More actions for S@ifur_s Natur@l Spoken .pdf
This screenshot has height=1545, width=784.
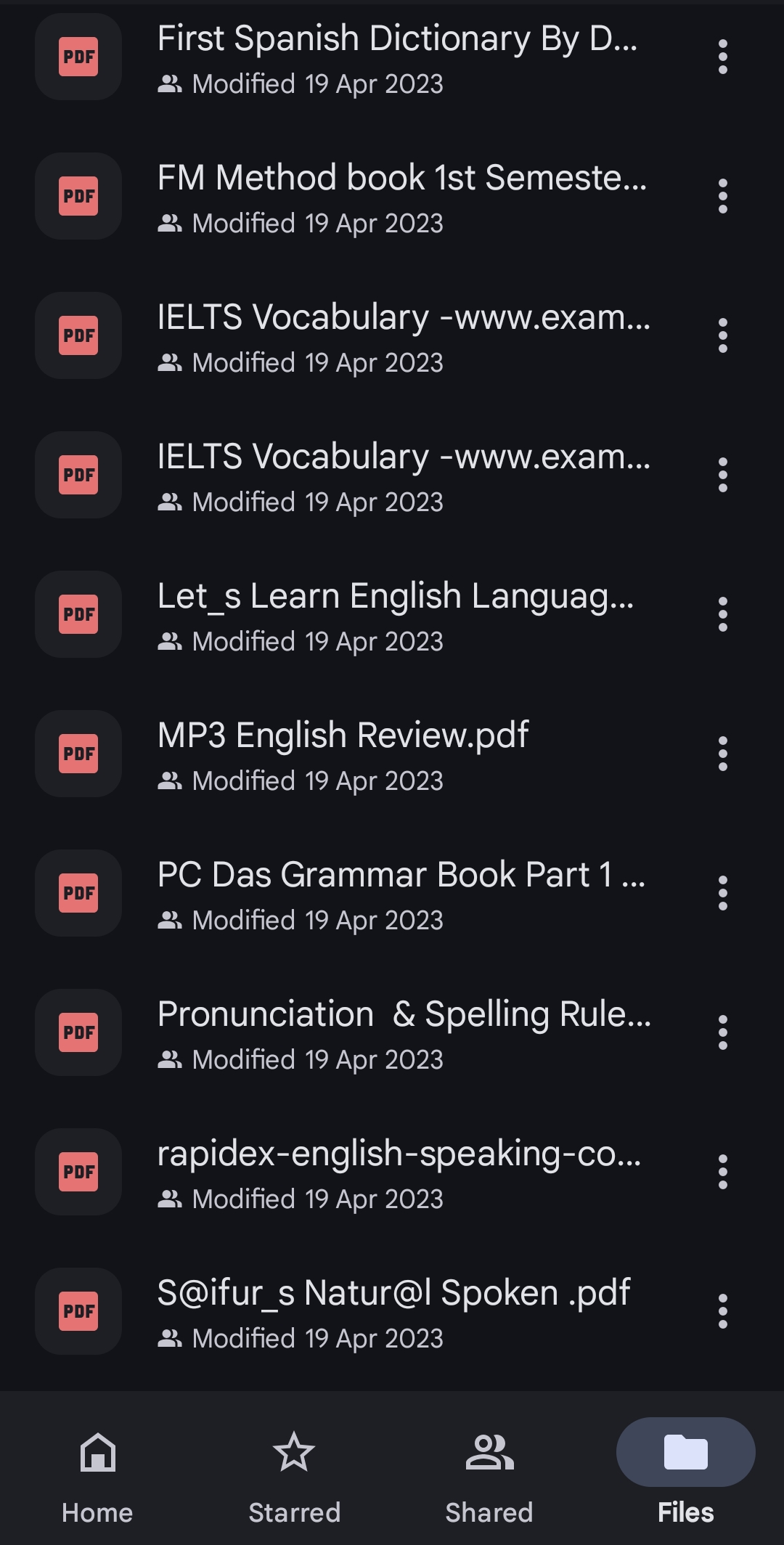point(722,1312)
